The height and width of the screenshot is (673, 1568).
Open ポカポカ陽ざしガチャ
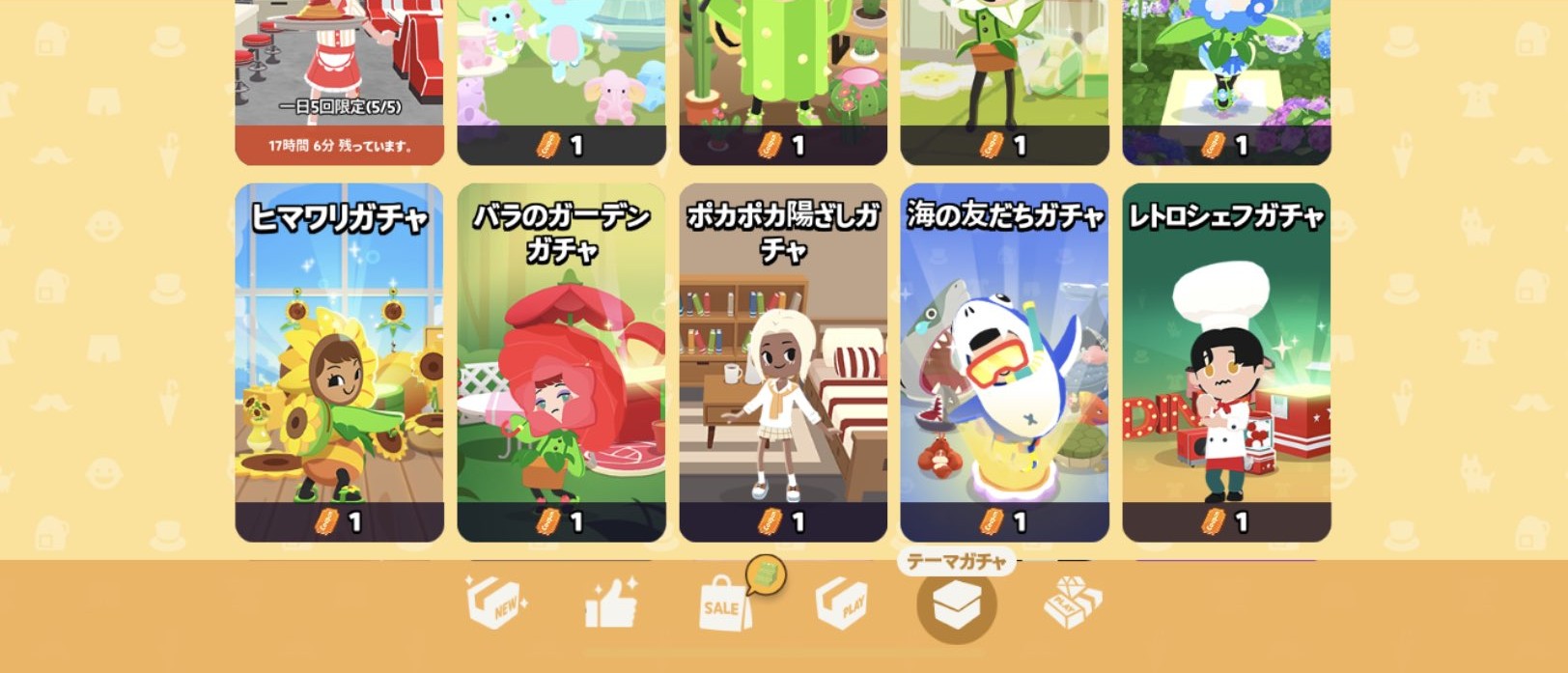[783, 362]
